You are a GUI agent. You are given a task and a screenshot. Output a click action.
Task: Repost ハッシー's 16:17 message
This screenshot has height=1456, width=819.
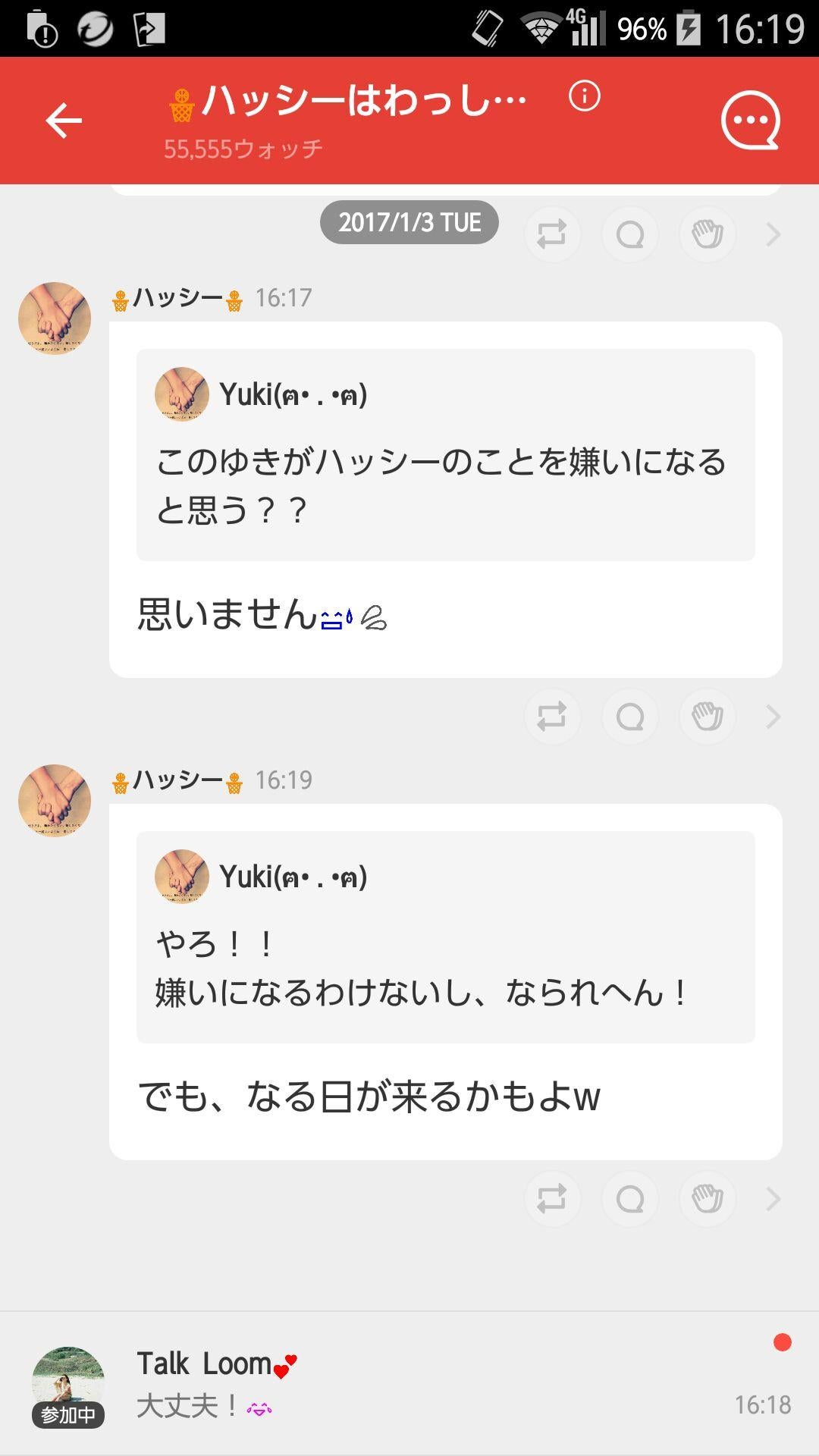[553, 716]
